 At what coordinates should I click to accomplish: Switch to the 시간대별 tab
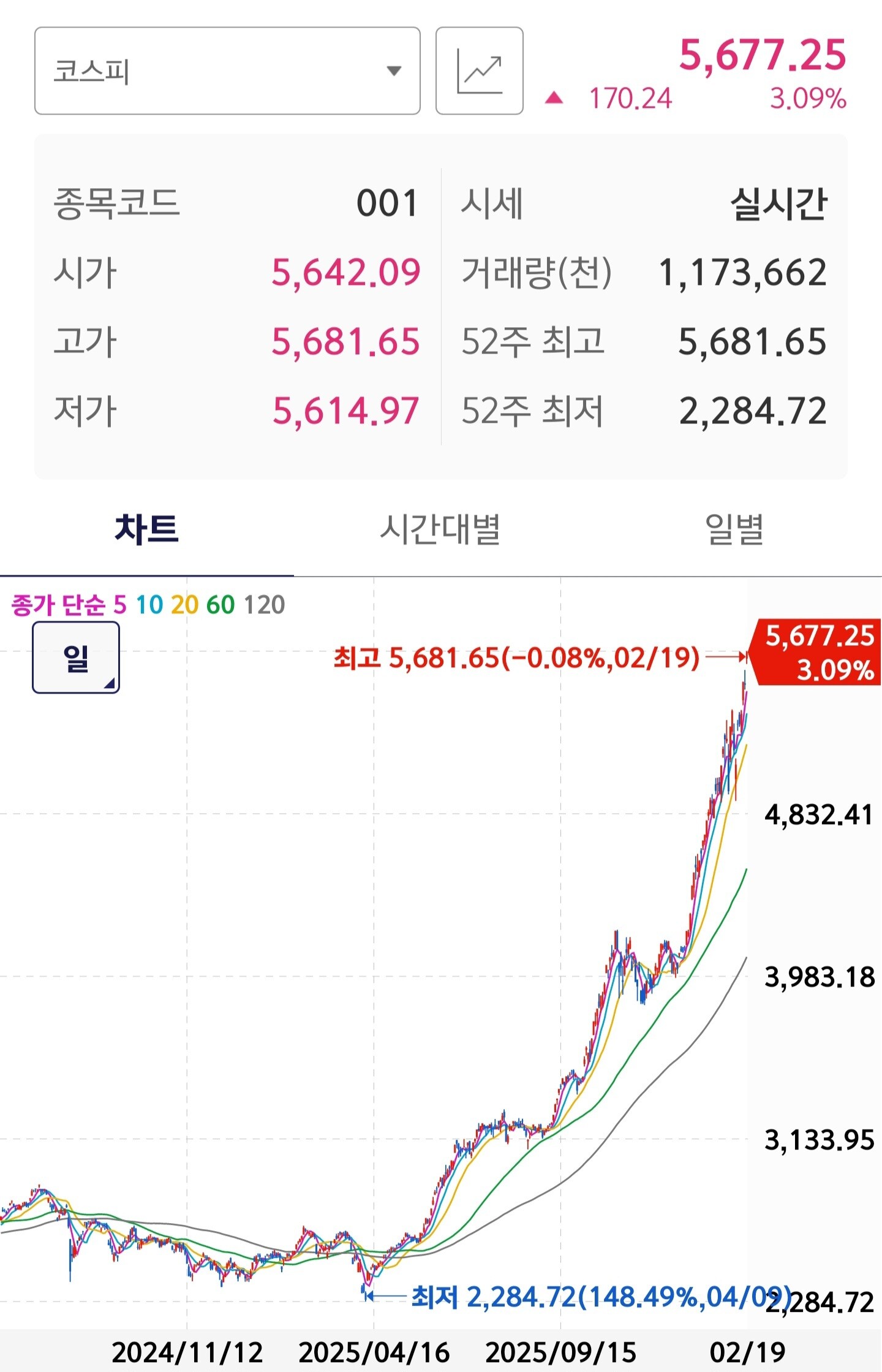440,529
